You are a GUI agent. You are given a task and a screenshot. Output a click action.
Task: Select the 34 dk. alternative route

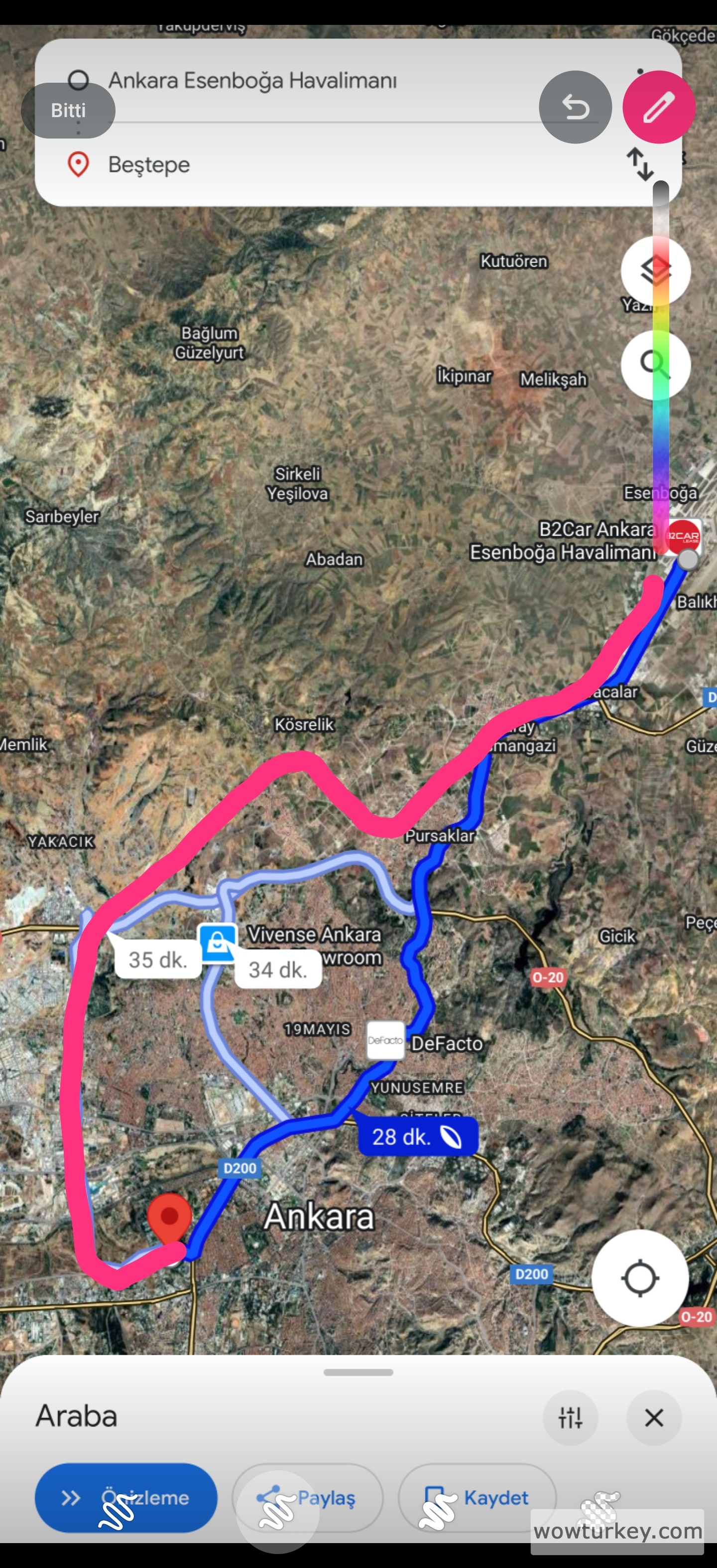coord(278,969)
